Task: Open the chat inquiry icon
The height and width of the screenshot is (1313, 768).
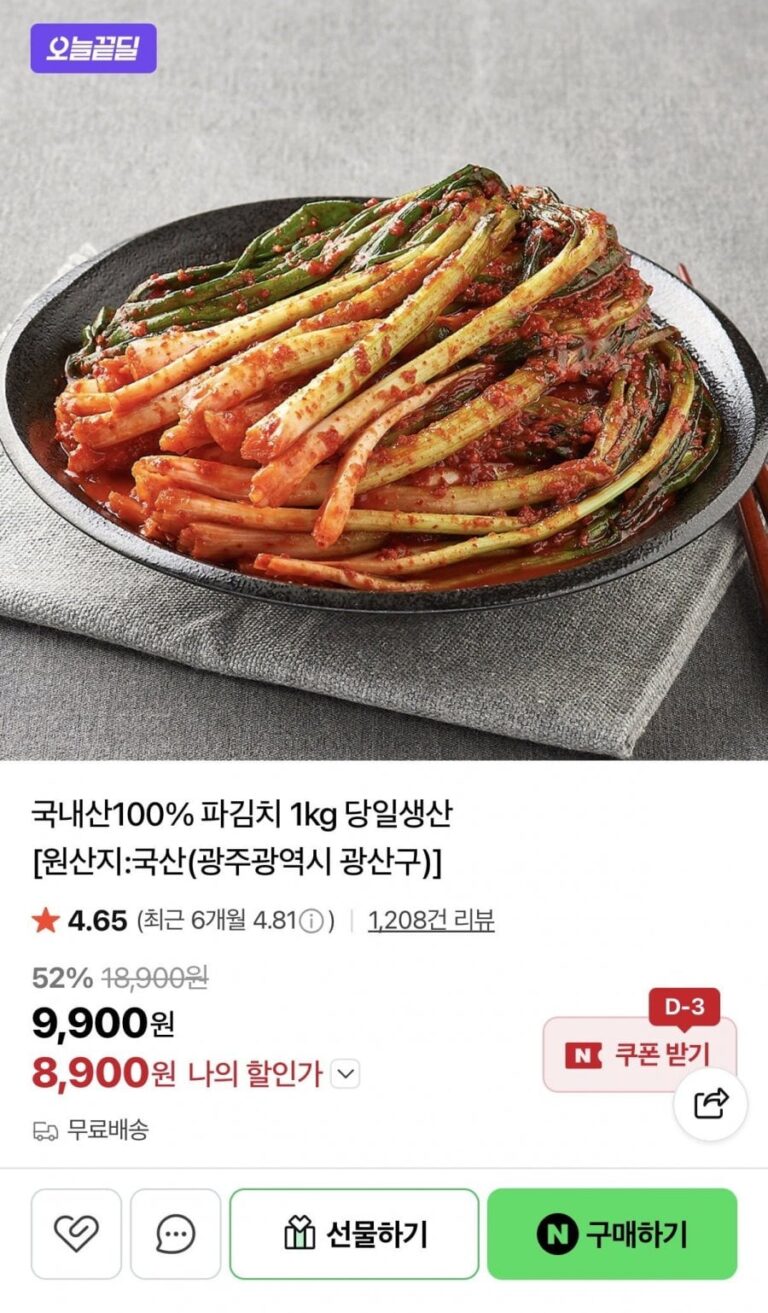Action: coord(175,1234)
